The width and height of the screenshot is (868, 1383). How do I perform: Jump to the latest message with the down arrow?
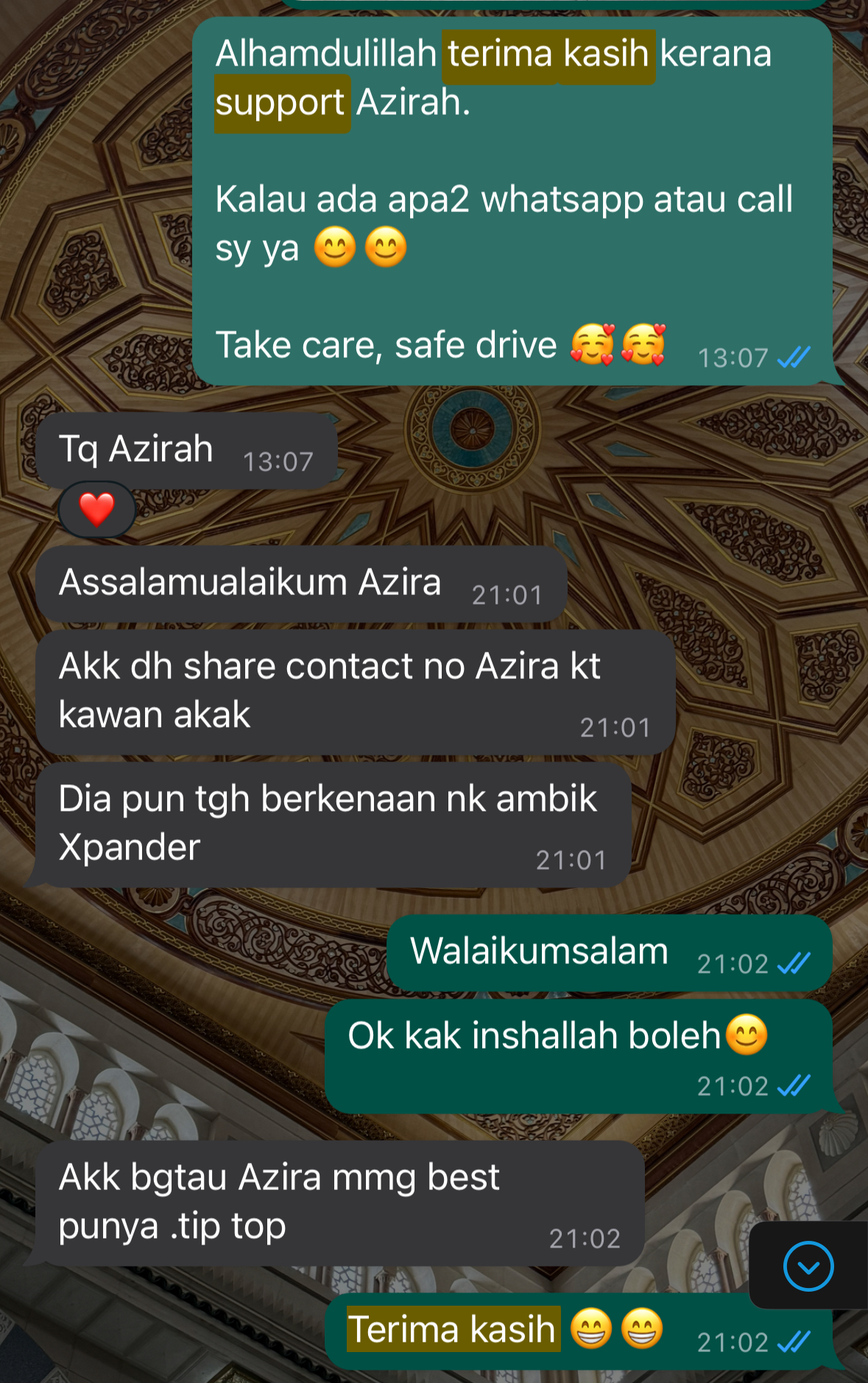pos(808,1267)
